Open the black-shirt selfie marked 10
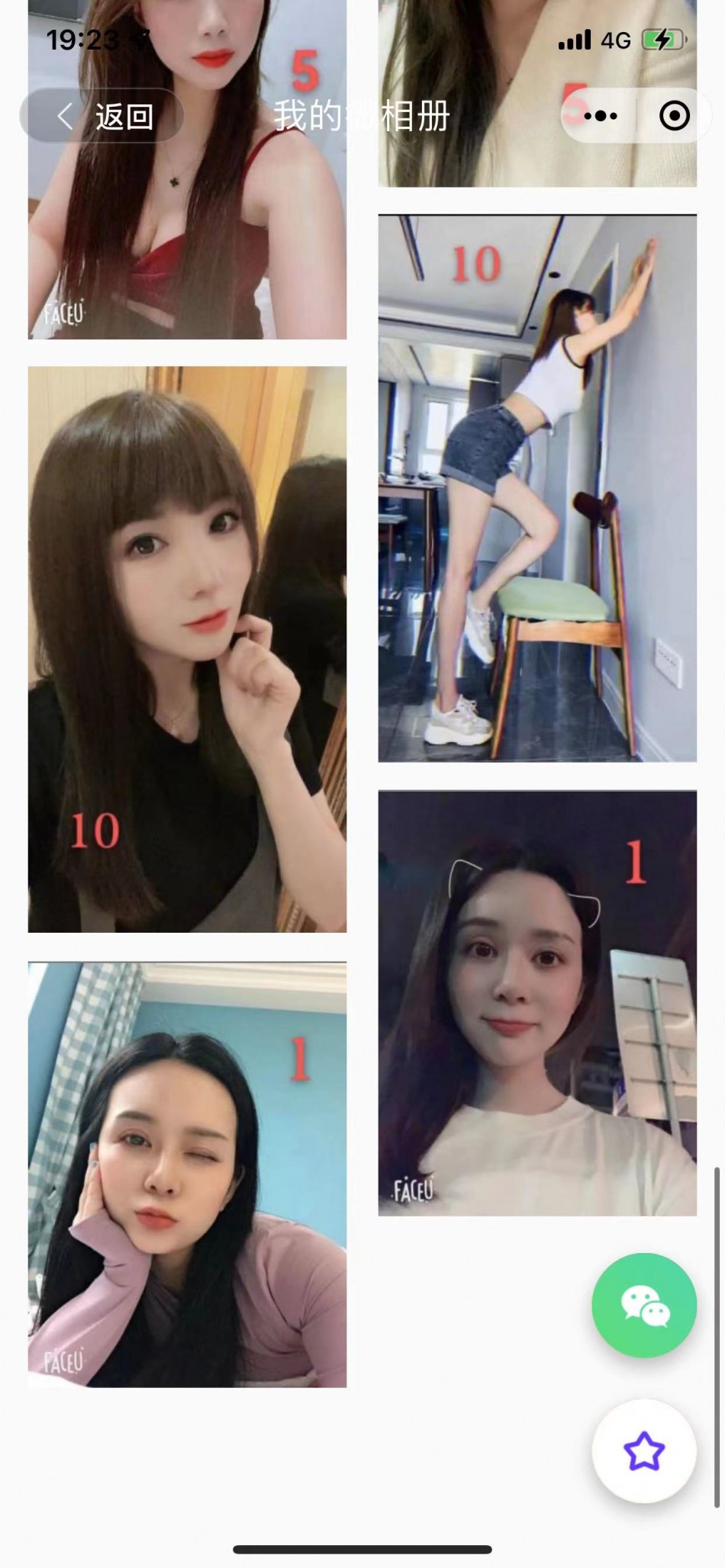The width and height of the screenshot is (725, 1568). [187, 649]
